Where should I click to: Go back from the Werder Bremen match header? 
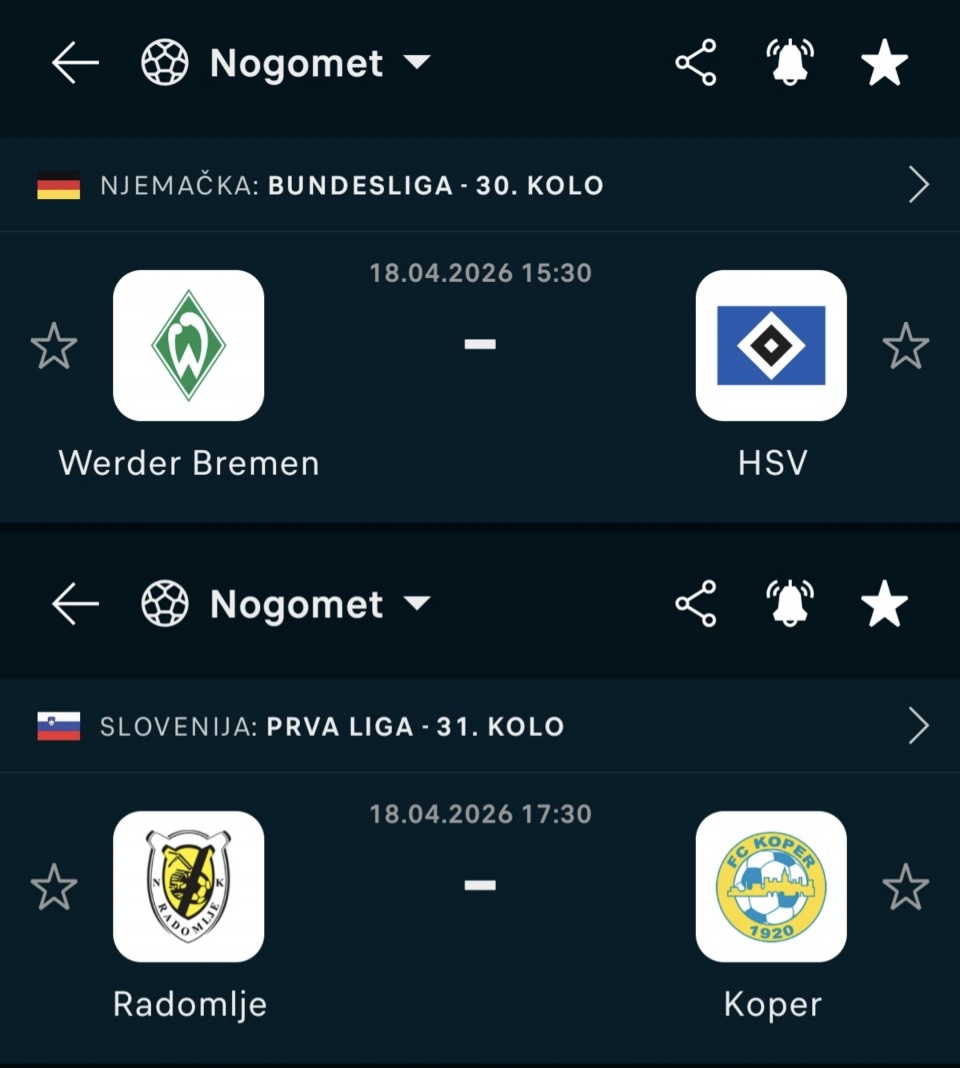75,64
